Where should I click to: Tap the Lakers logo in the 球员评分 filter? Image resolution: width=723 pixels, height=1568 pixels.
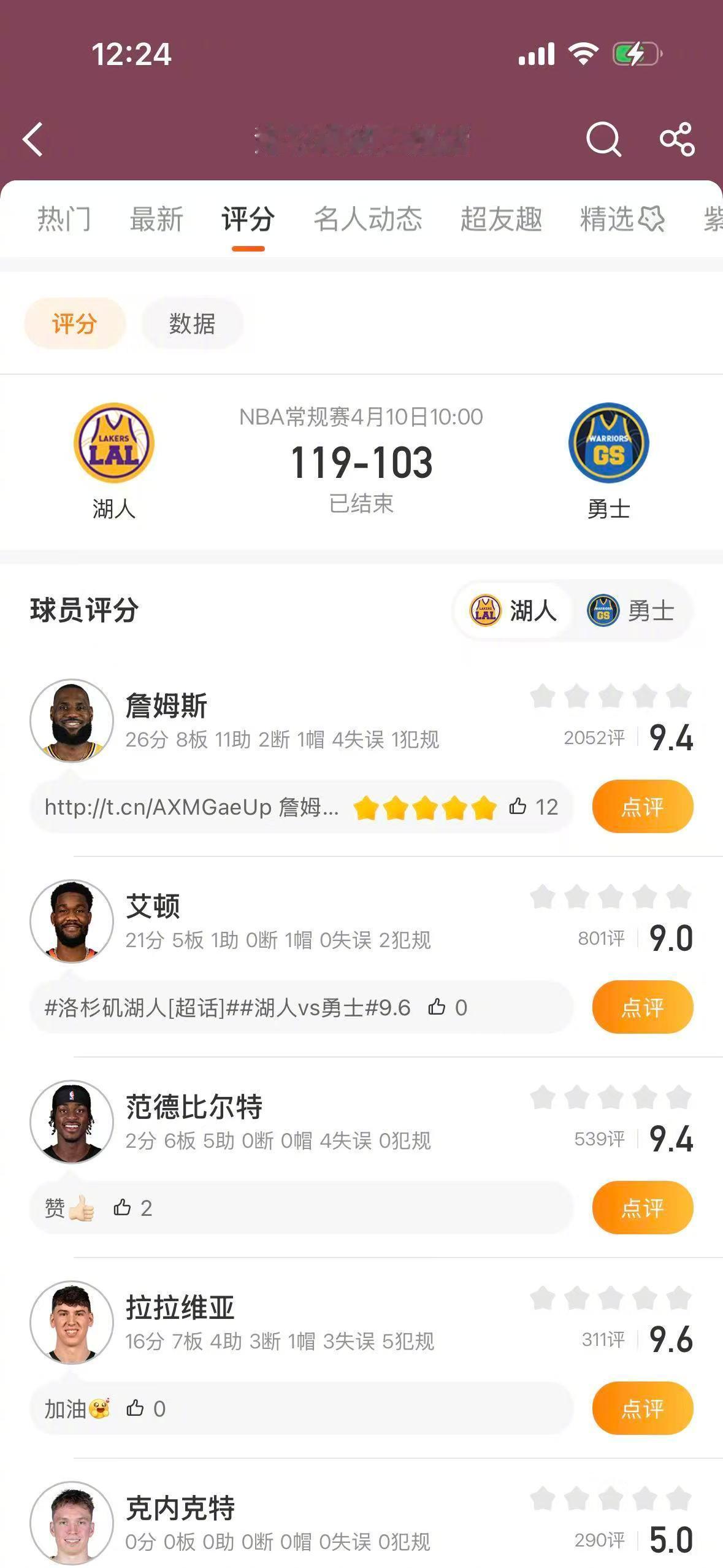tap(486, 611)
